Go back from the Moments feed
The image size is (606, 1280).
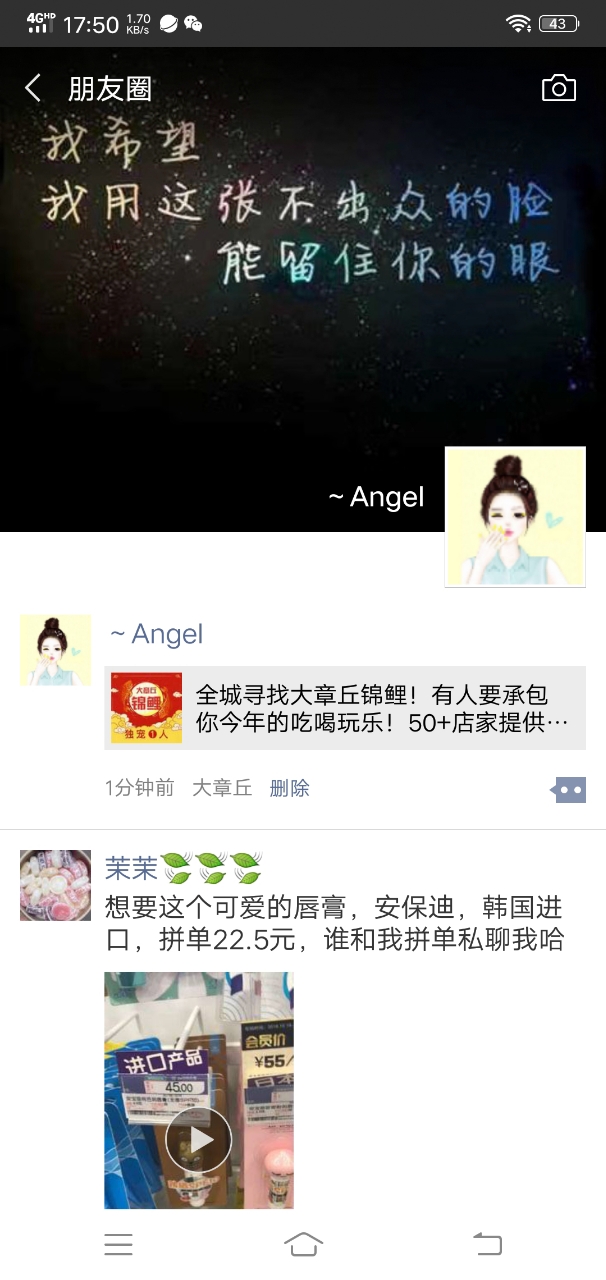[x=33, y=88]
